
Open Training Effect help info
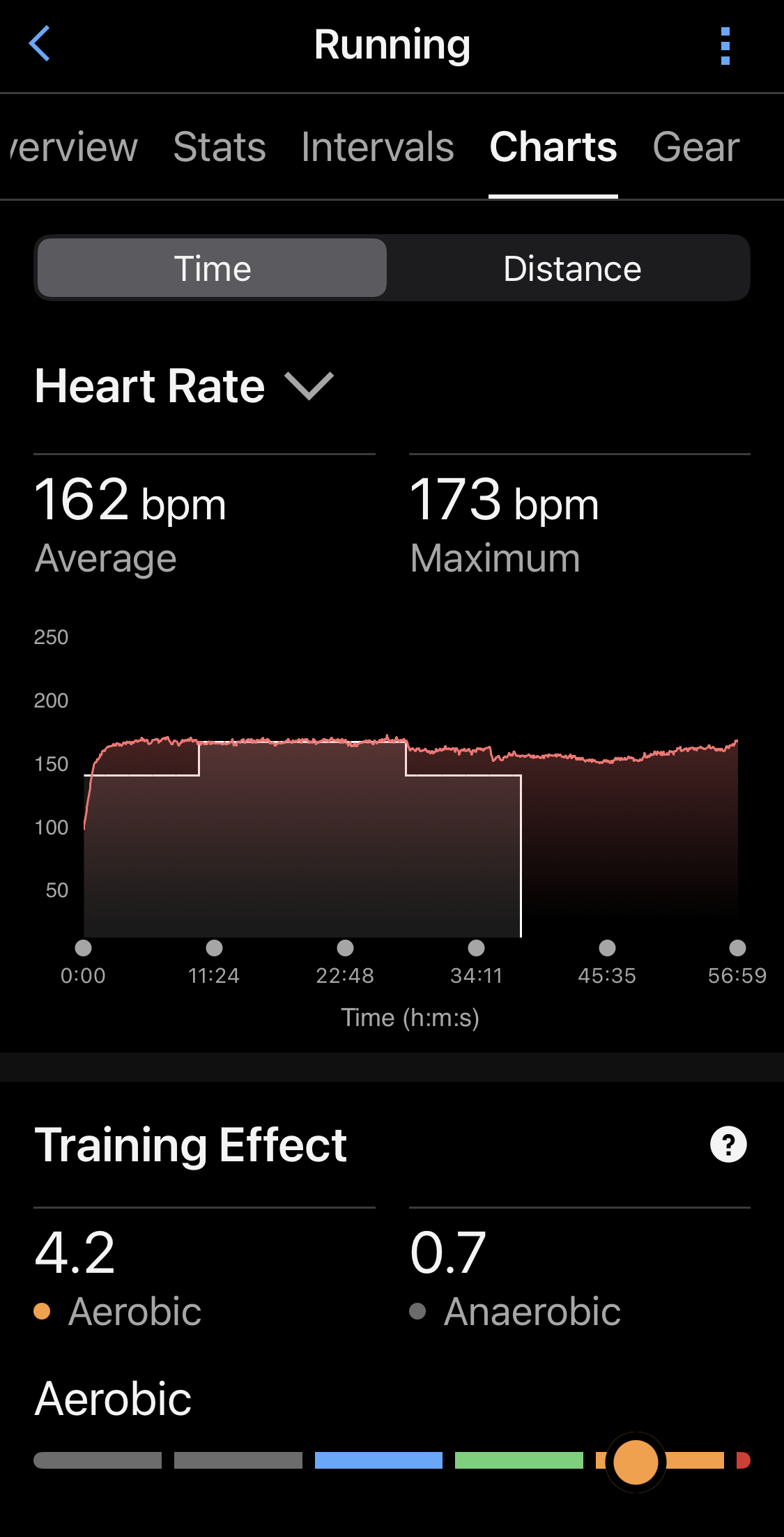(728, 1145)
